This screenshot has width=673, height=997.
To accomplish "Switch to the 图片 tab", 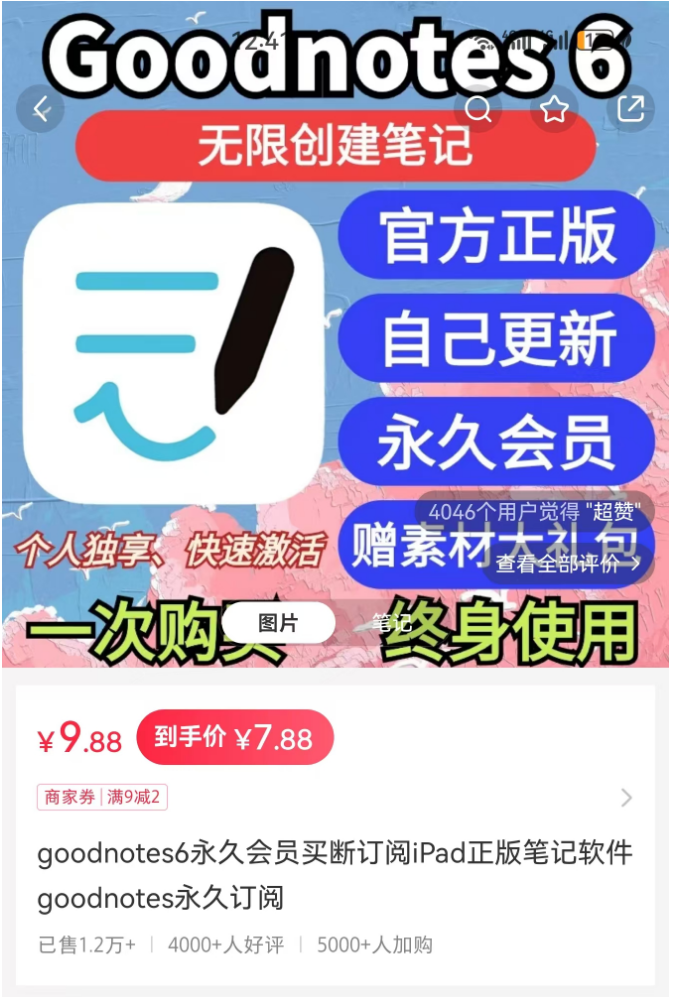I will pos(278,623).
